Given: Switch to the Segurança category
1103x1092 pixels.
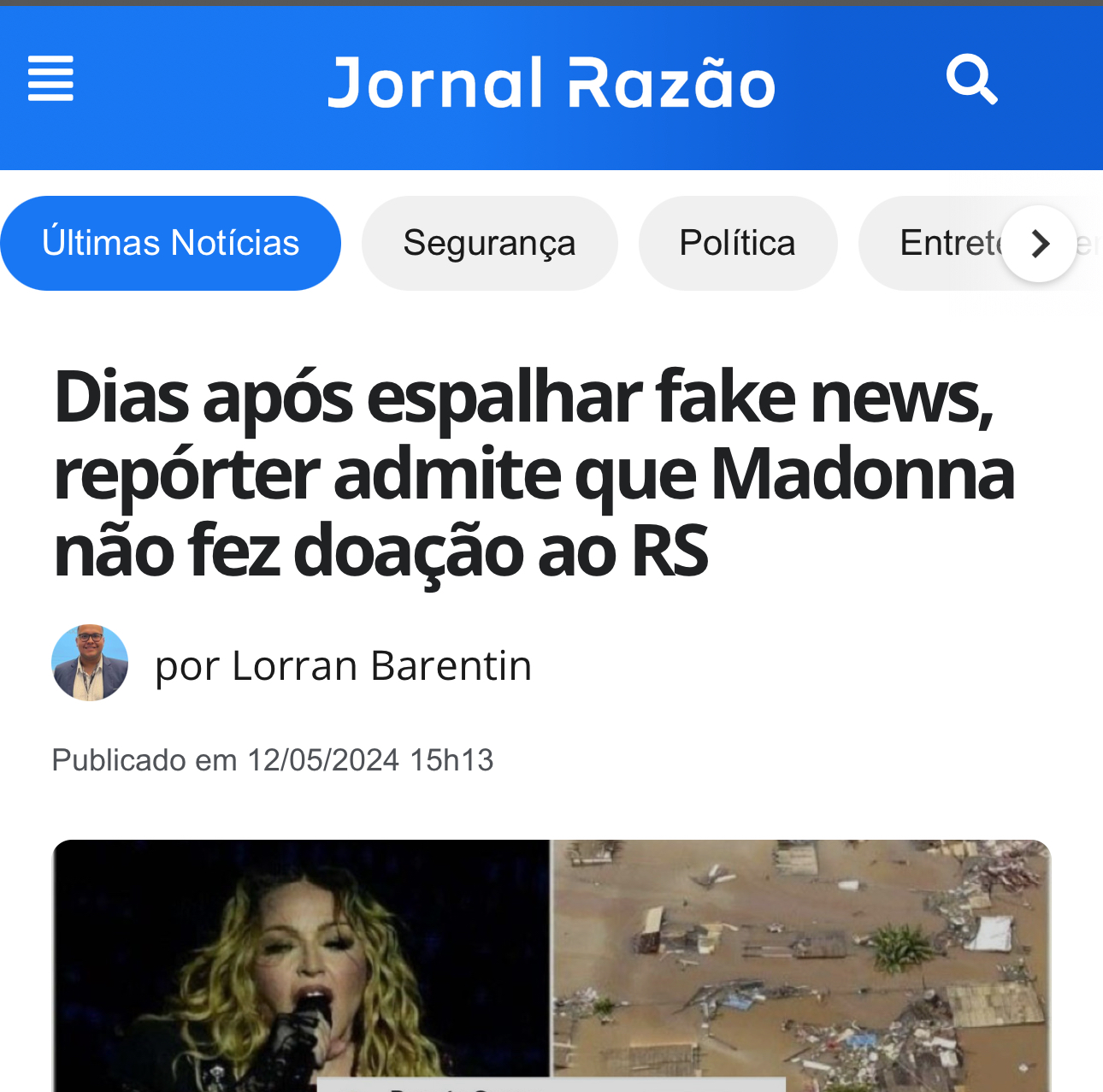Looking at the screenshot, I should click(x=489, y=243).
